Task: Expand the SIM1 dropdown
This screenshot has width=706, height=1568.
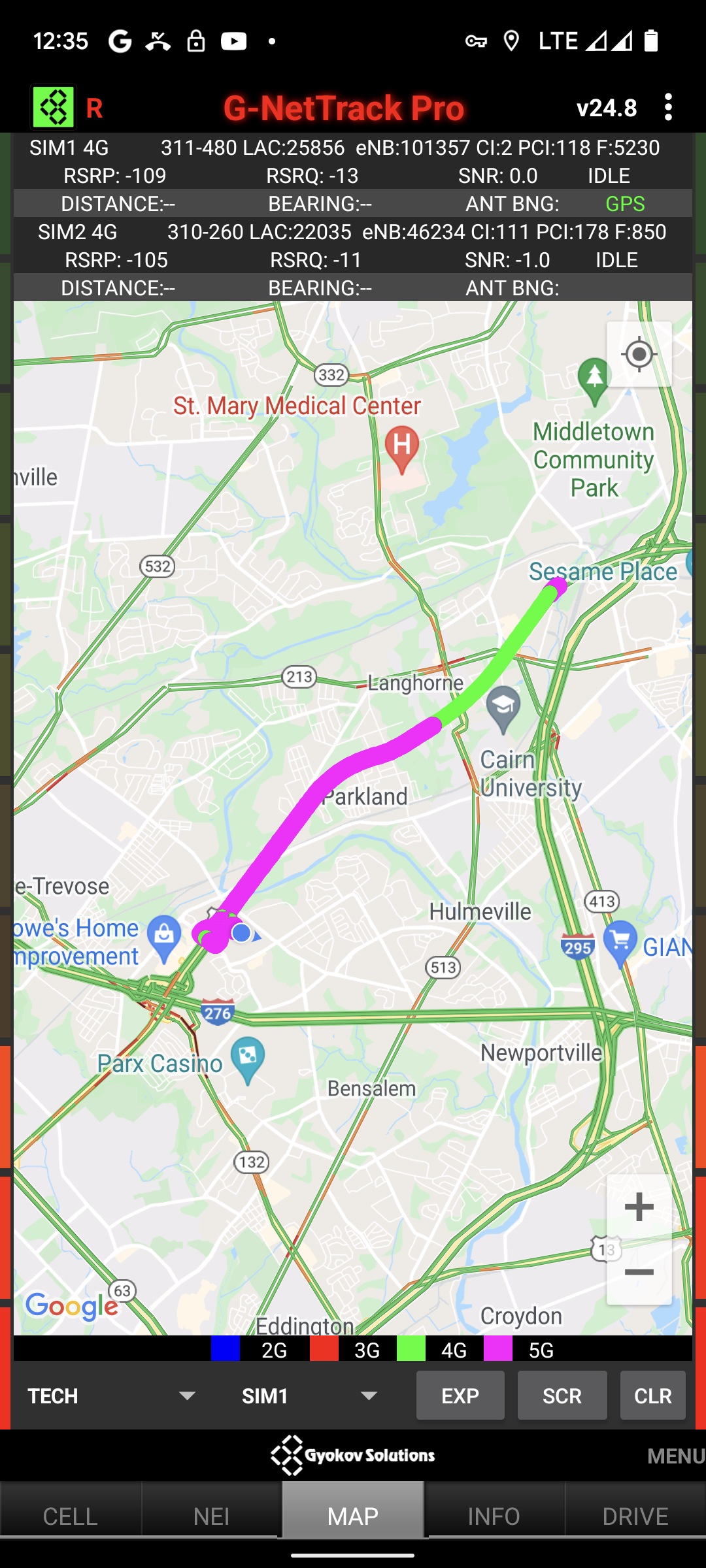Action: point(311,1396)
